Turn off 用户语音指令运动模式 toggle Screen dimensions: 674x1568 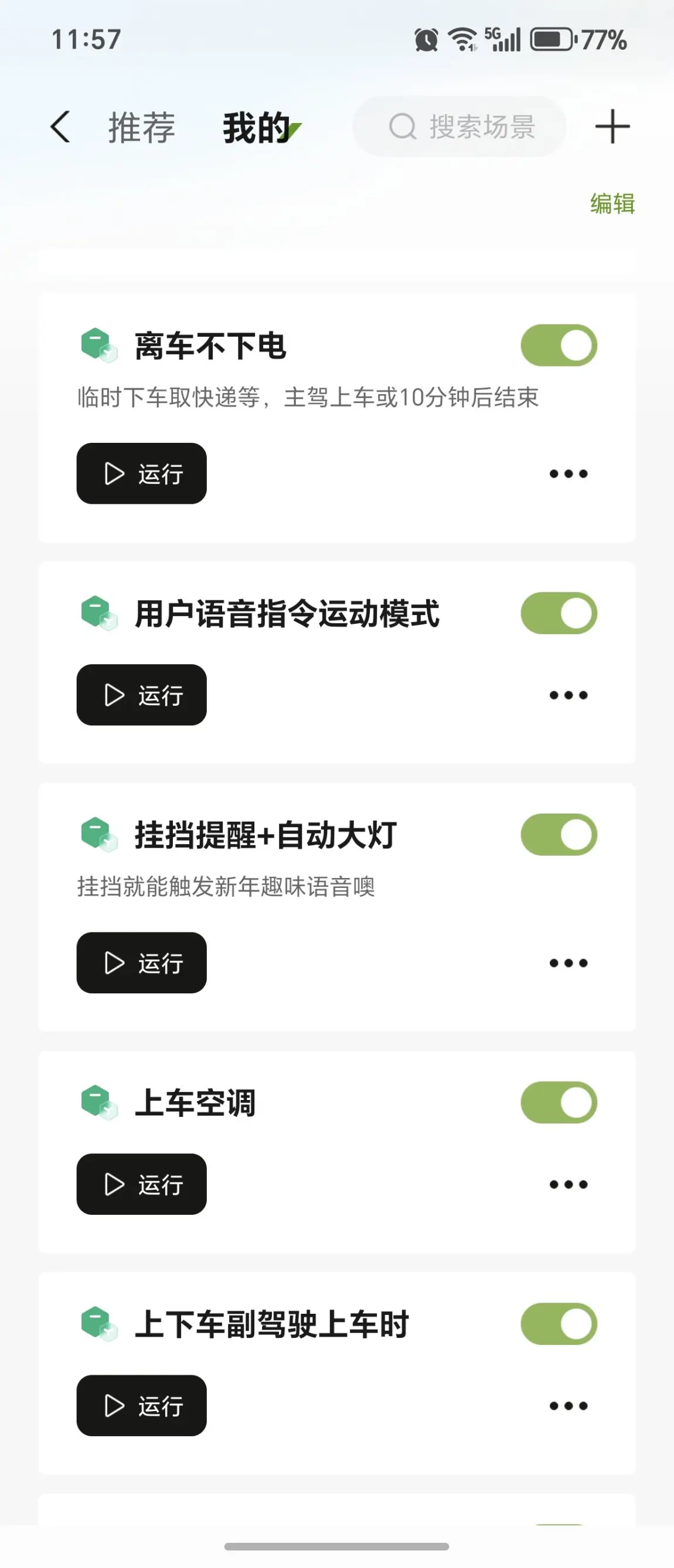tap(559, 613)
